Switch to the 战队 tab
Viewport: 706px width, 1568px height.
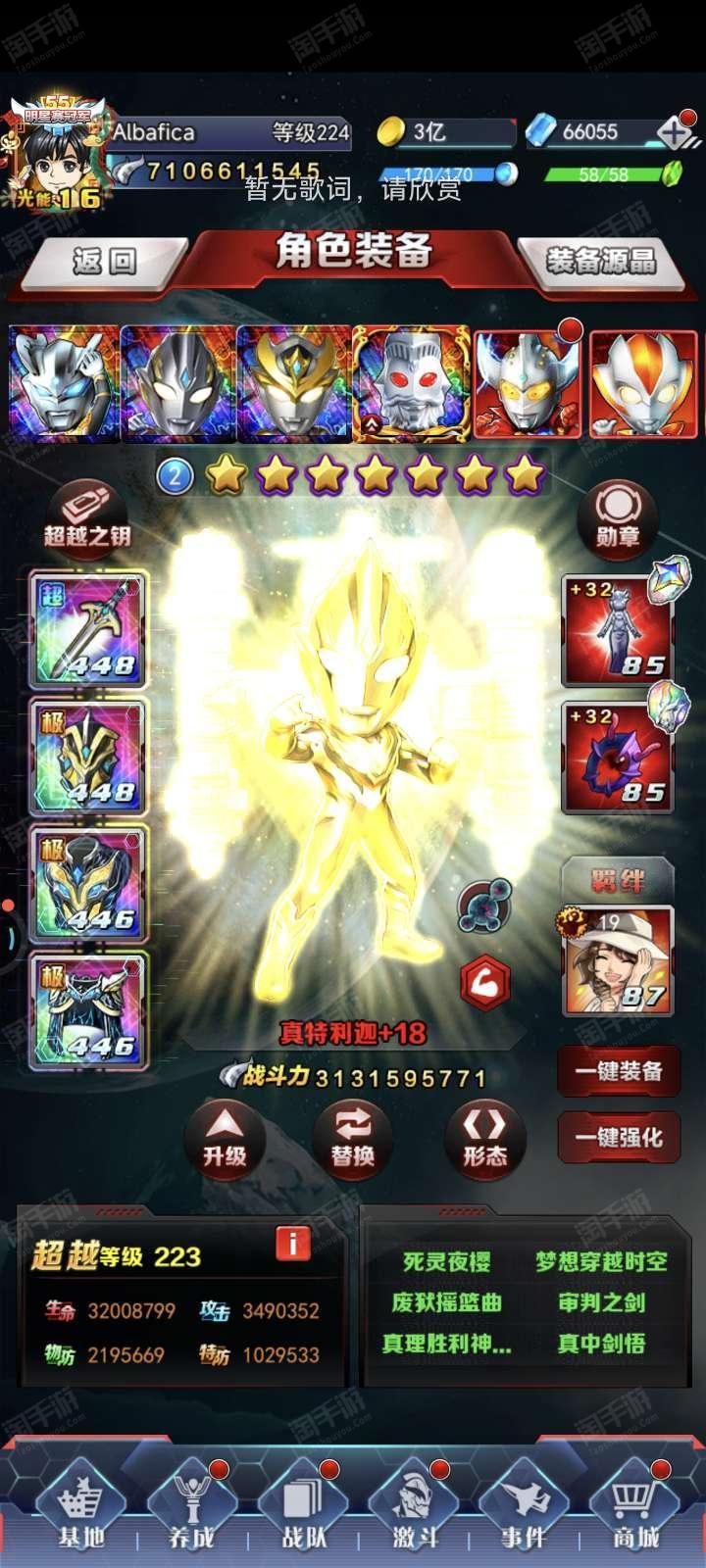pos(303,1507)
